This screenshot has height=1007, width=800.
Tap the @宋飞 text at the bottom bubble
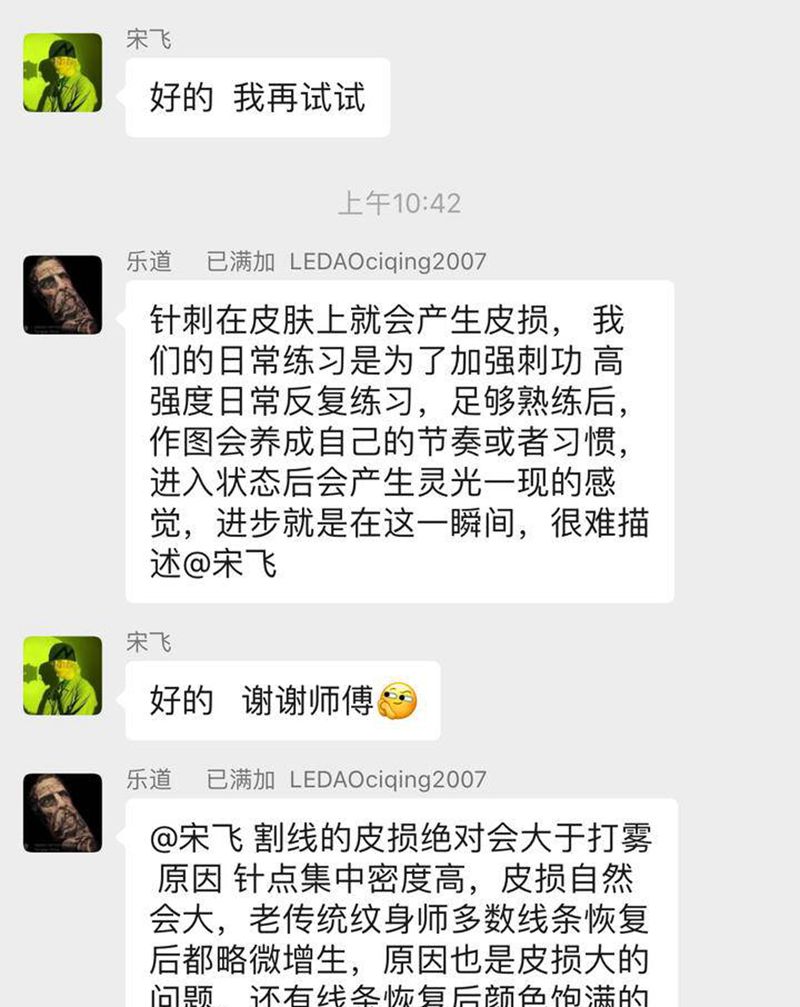191,840
